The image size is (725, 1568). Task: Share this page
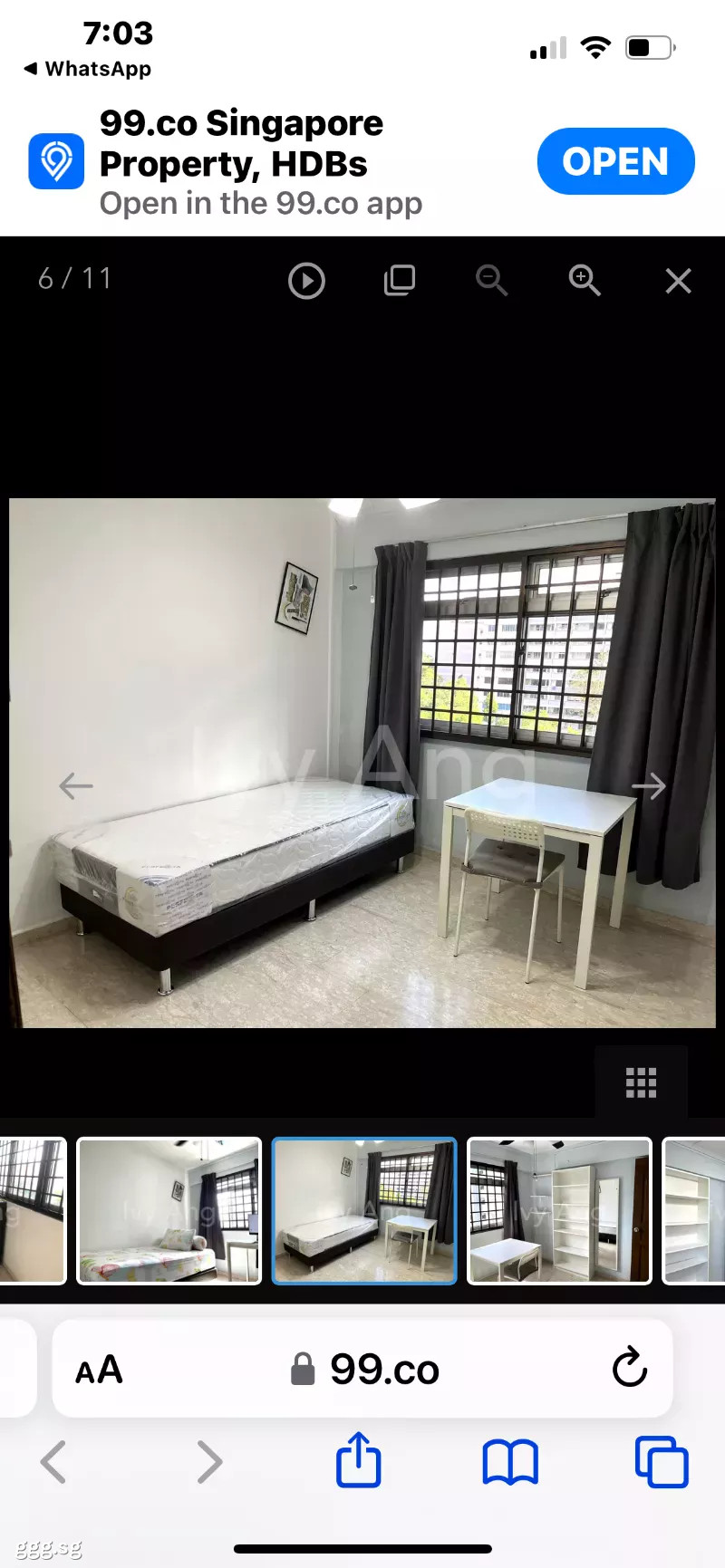(359, 1459)
